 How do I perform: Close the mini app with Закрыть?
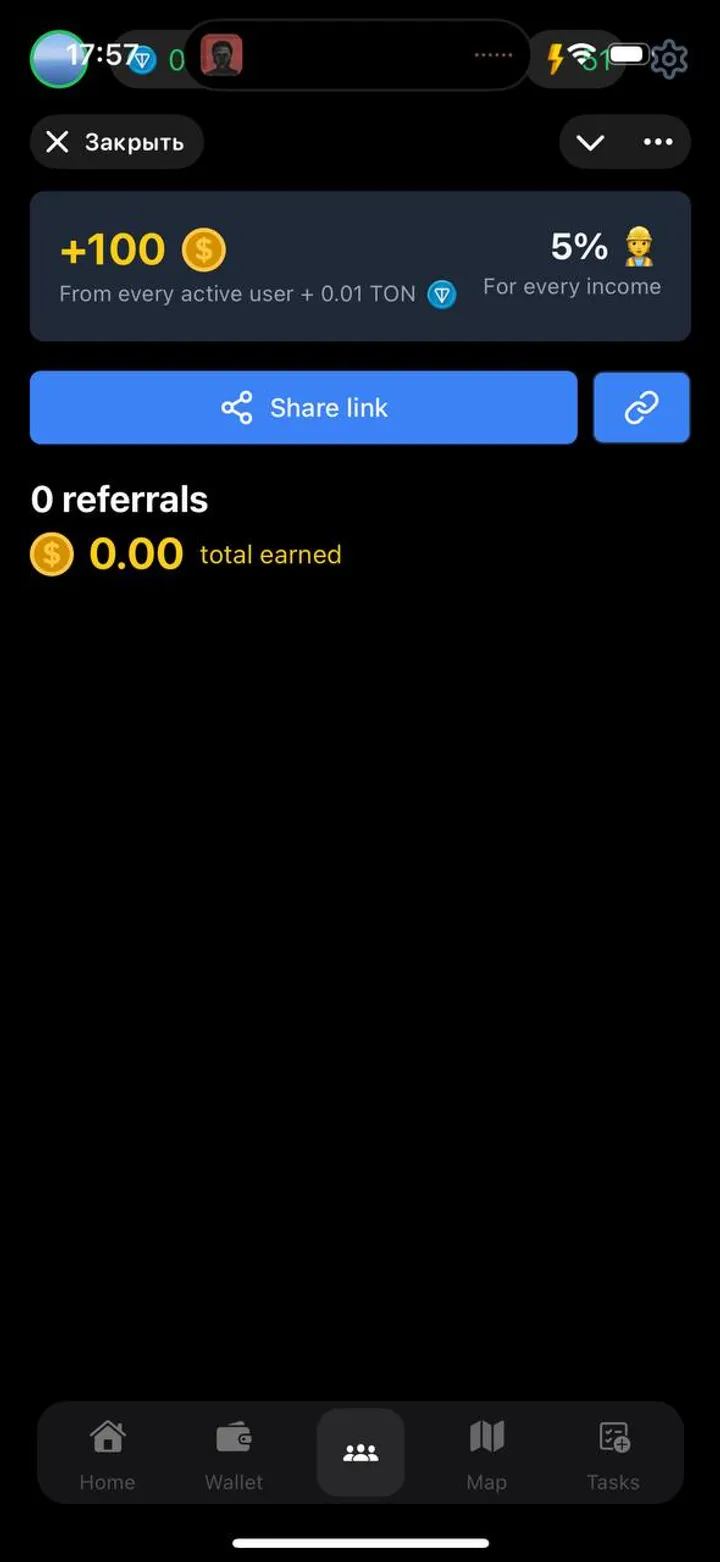[116, 142]
